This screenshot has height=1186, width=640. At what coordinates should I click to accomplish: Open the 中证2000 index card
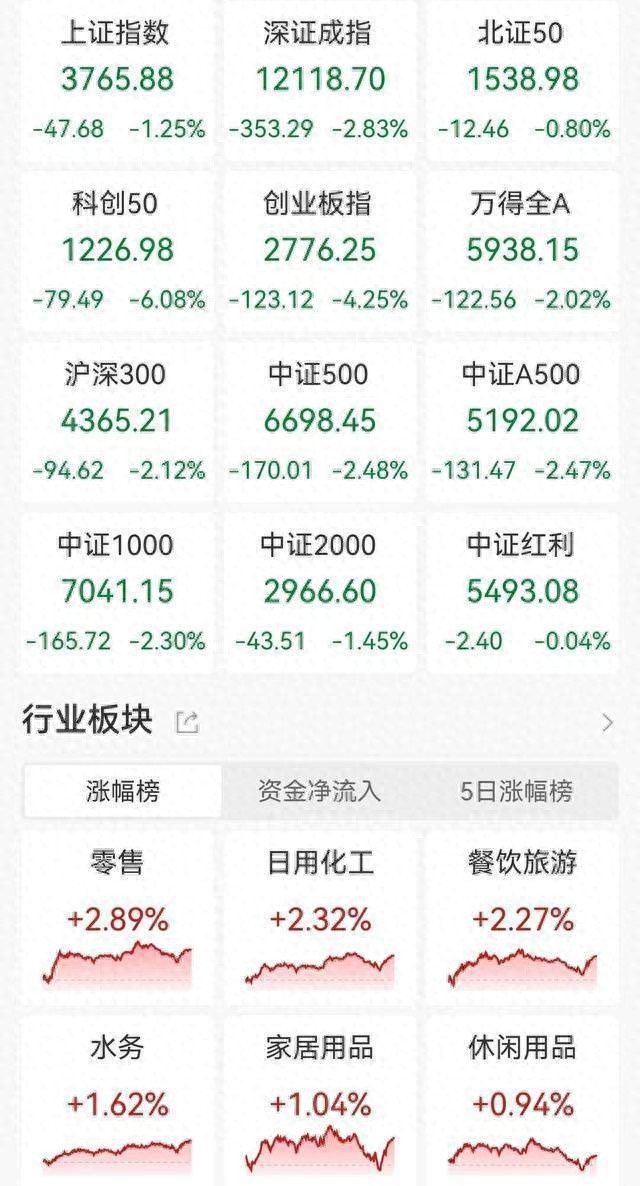tap(319, 593)
